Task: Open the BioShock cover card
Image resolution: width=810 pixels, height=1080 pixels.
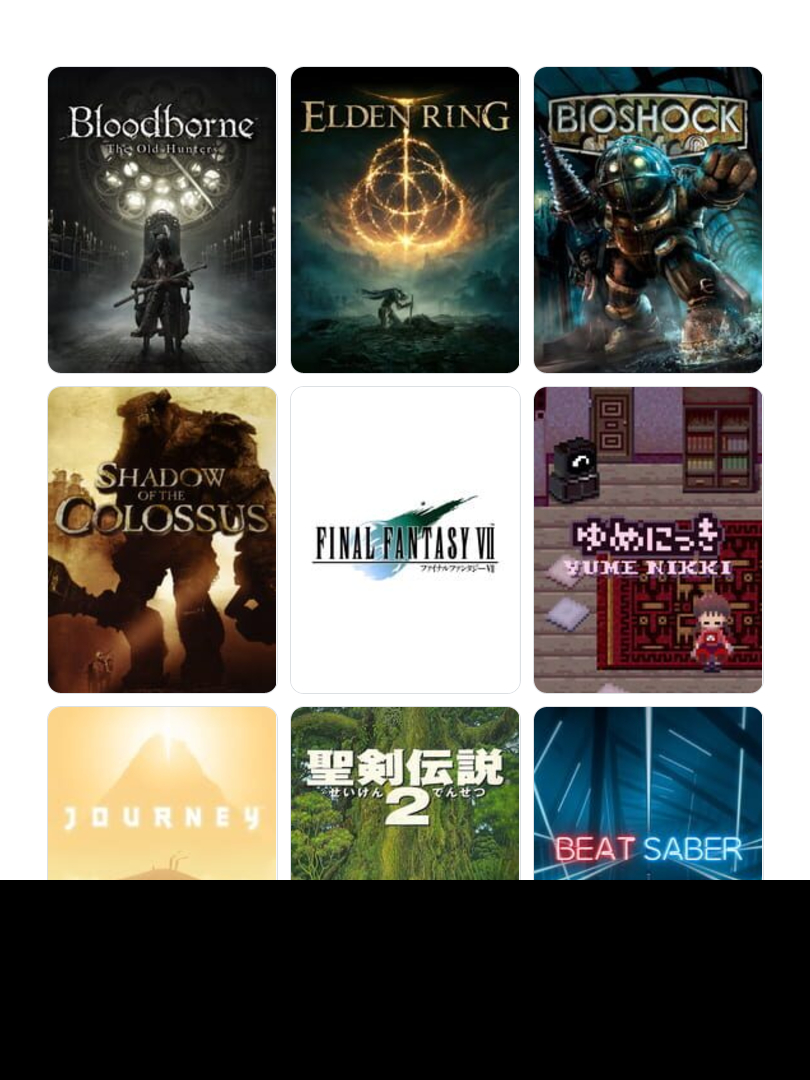Action: point(648,220)
